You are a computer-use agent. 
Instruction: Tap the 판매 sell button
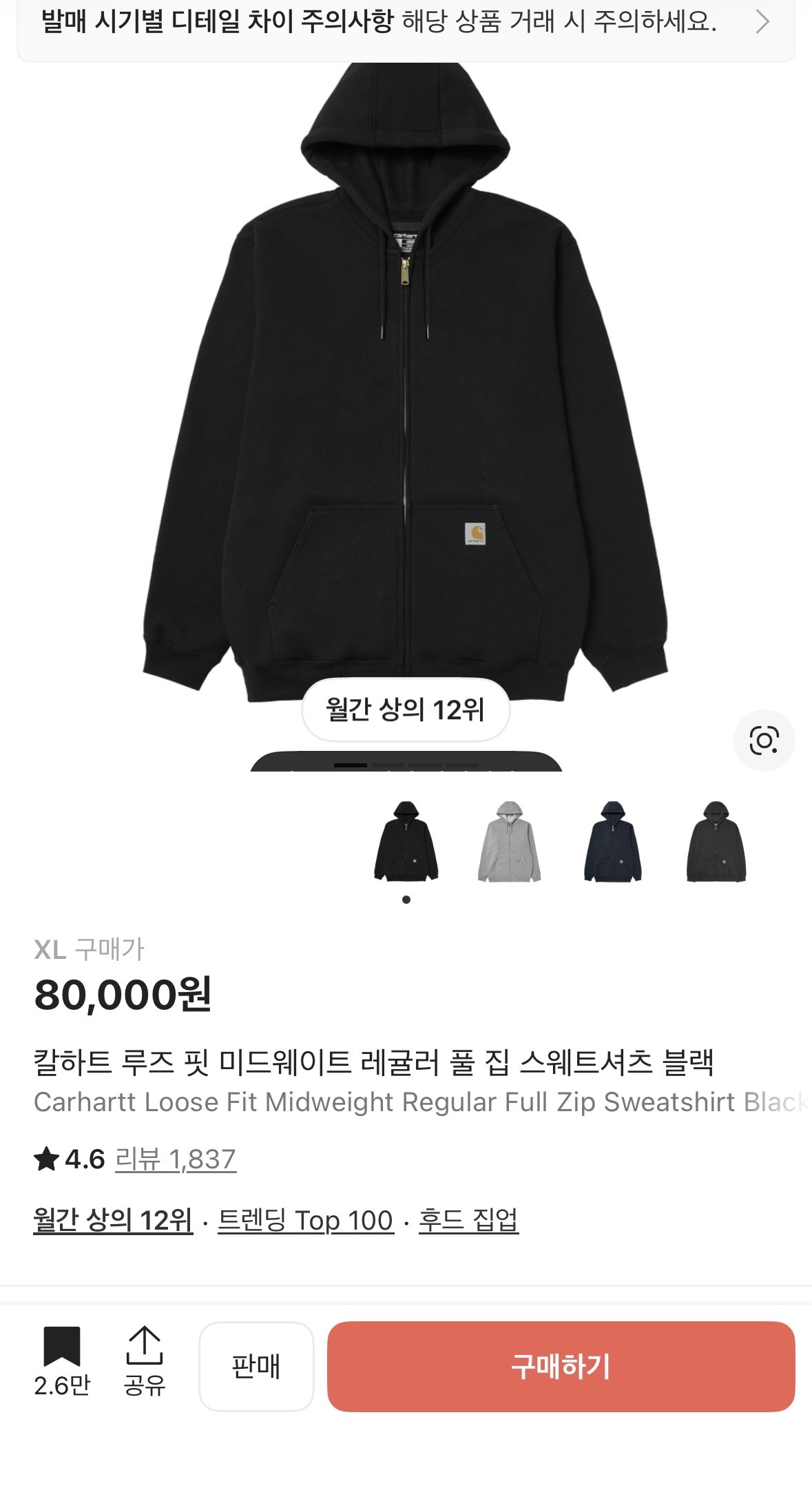click(x=256, y=1366)
